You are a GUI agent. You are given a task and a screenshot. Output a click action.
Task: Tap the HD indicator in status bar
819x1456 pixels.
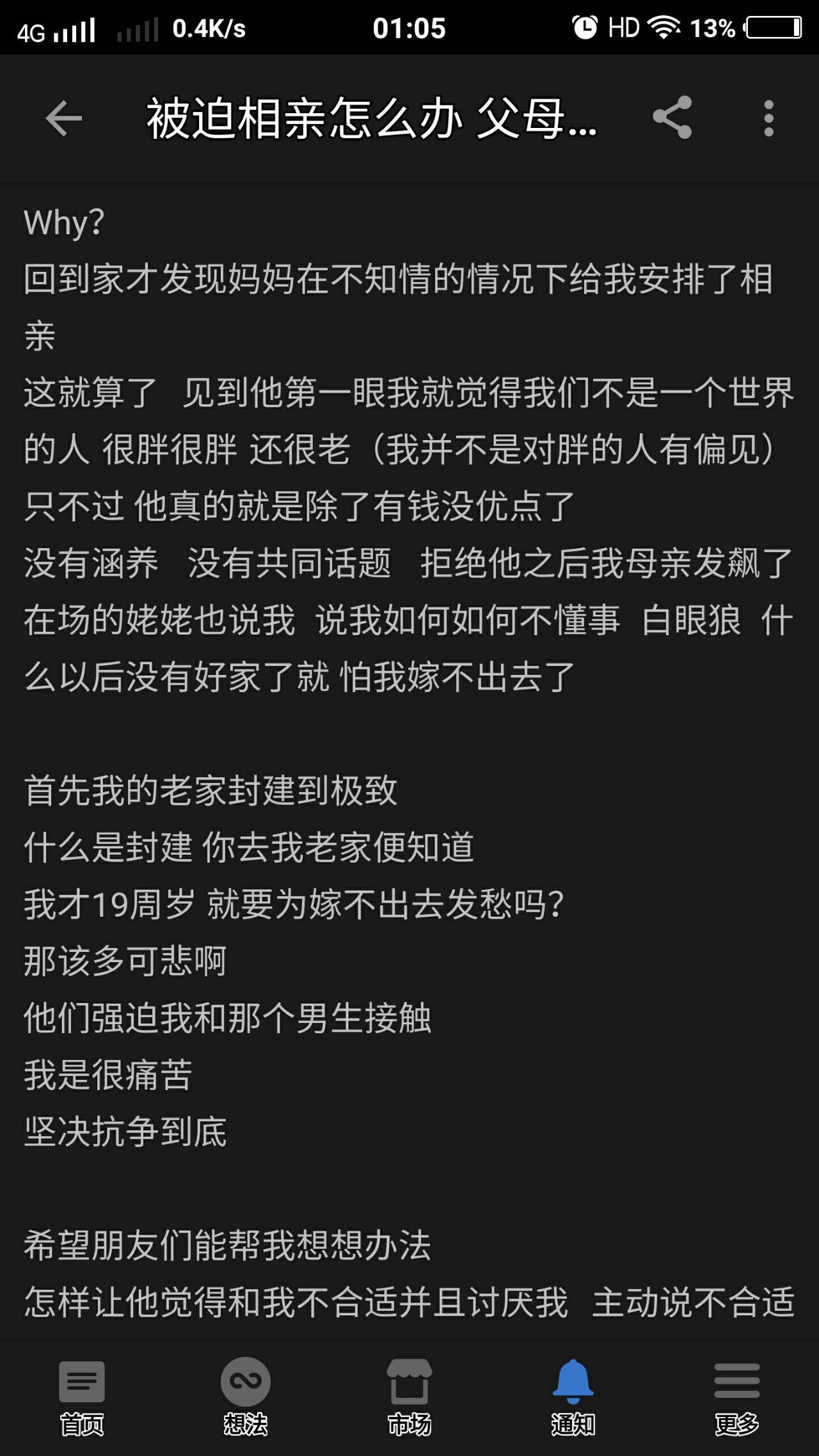click(623, 27)
